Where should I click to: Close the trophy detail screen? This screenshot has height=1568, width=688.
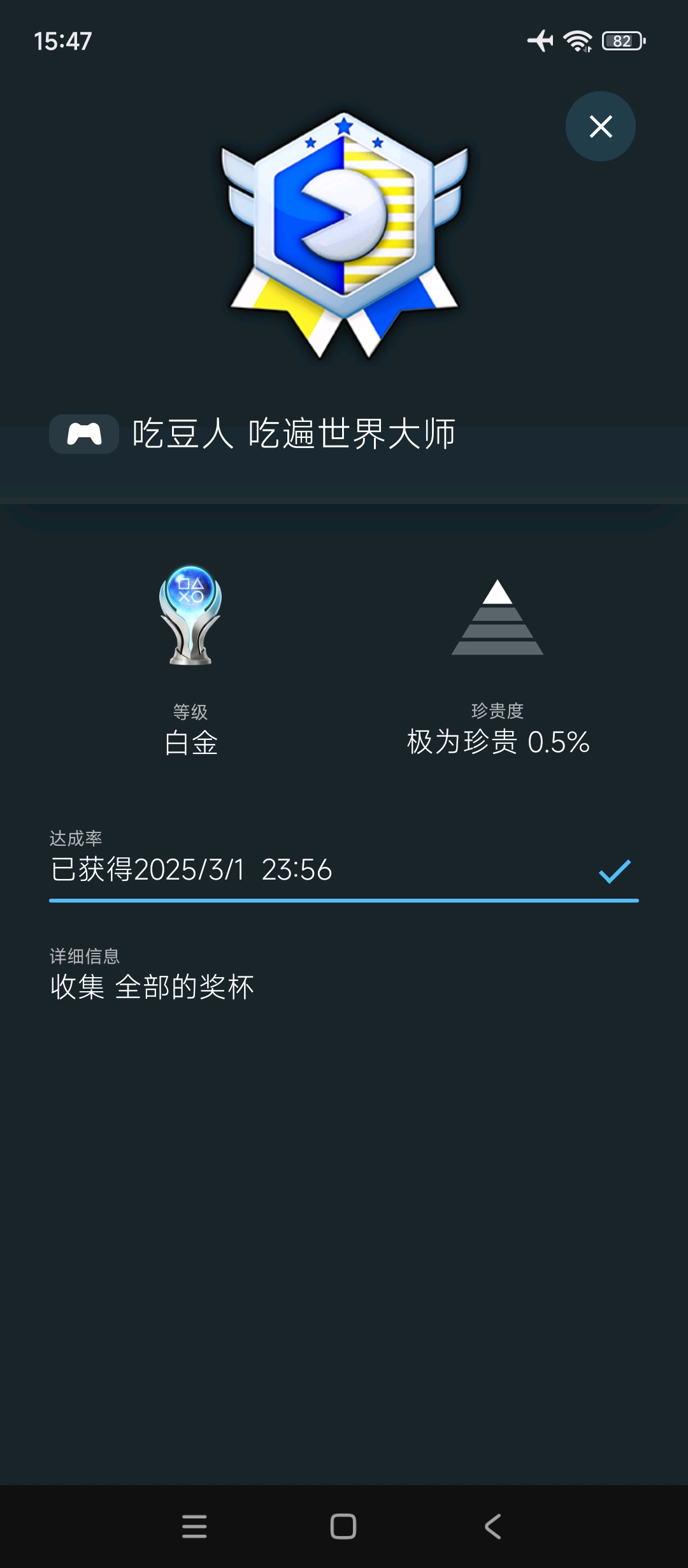(600, 126)
